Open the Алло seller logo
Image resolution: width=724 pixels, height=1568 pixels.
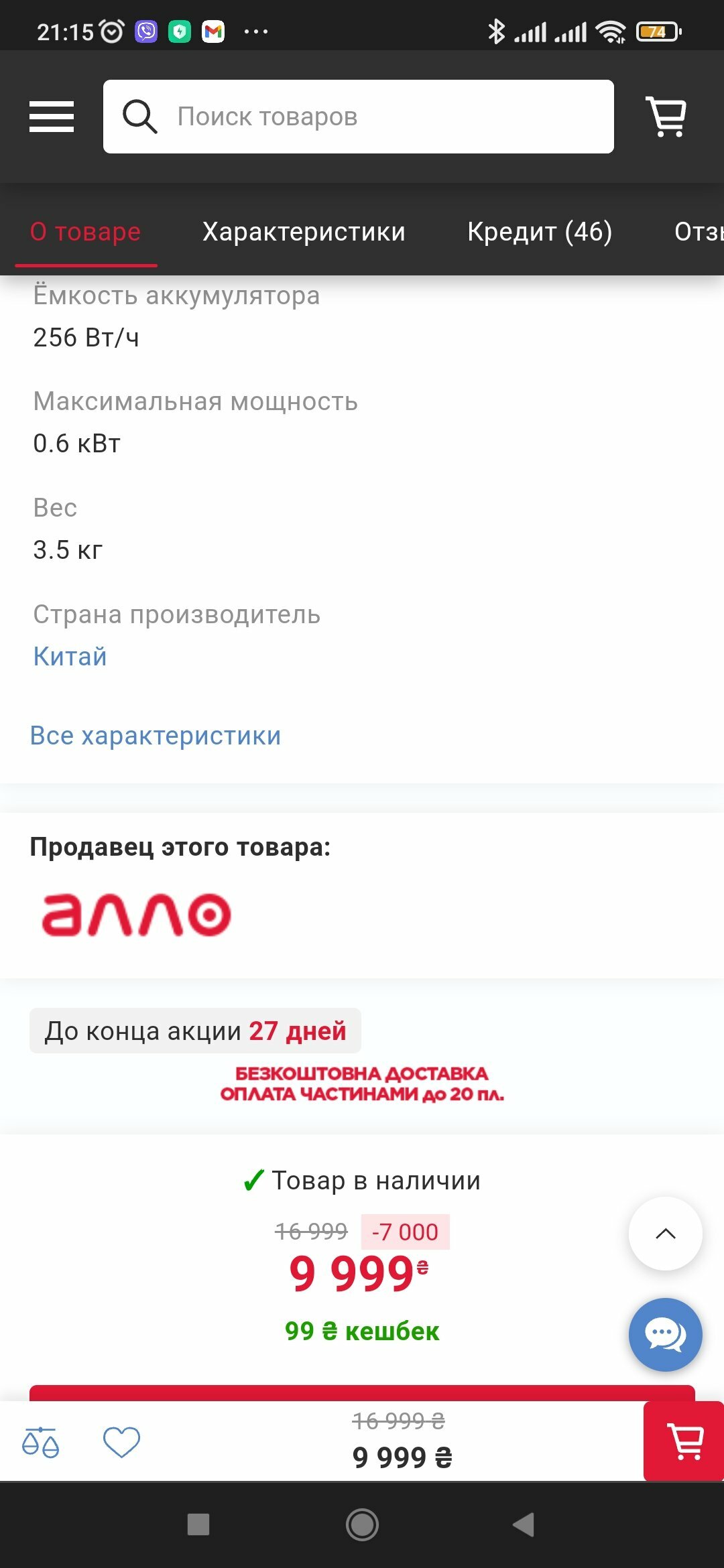tap(137, 915)
